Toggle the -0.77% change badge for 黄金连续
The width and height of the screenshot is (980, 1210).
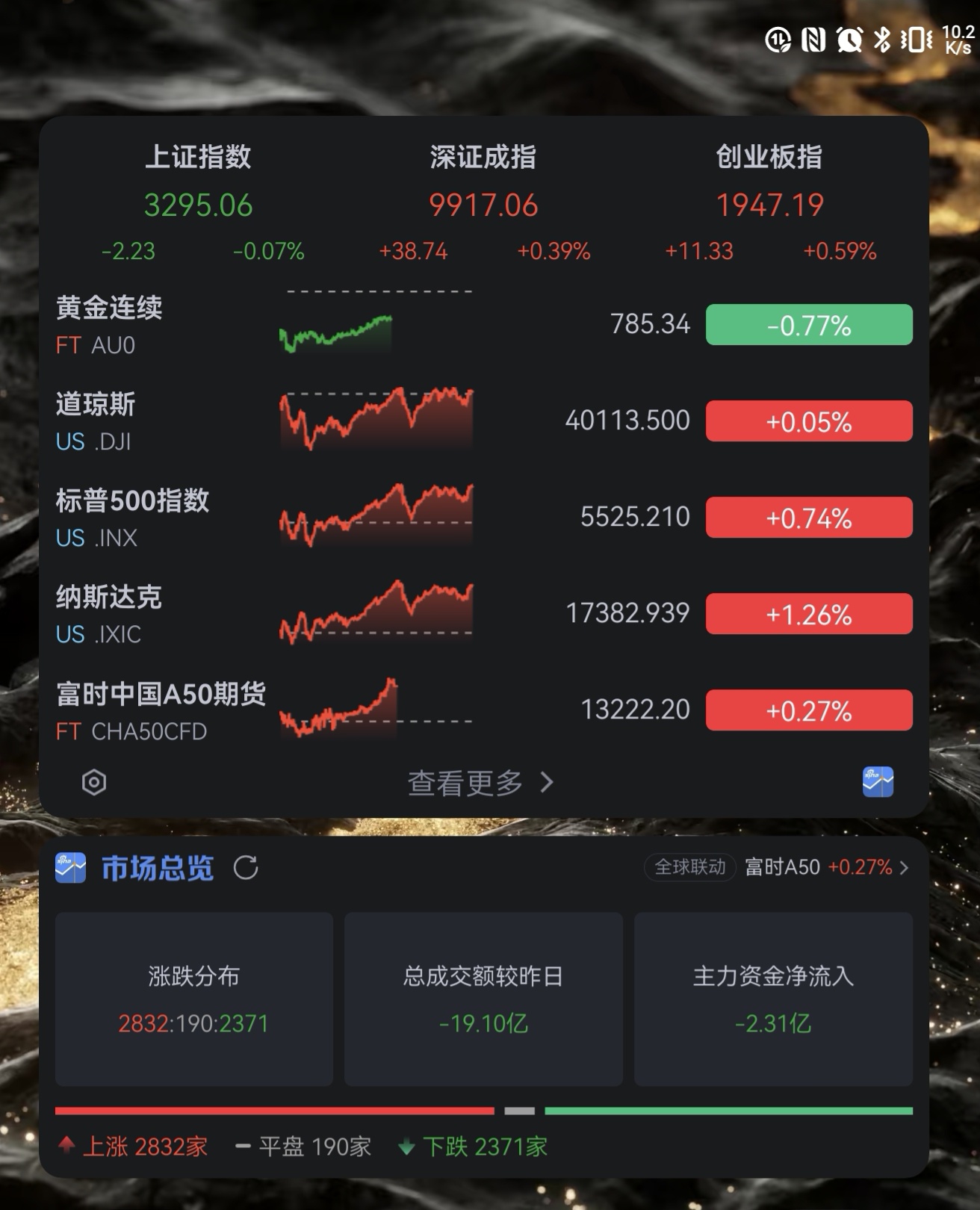tap(809, 325)
